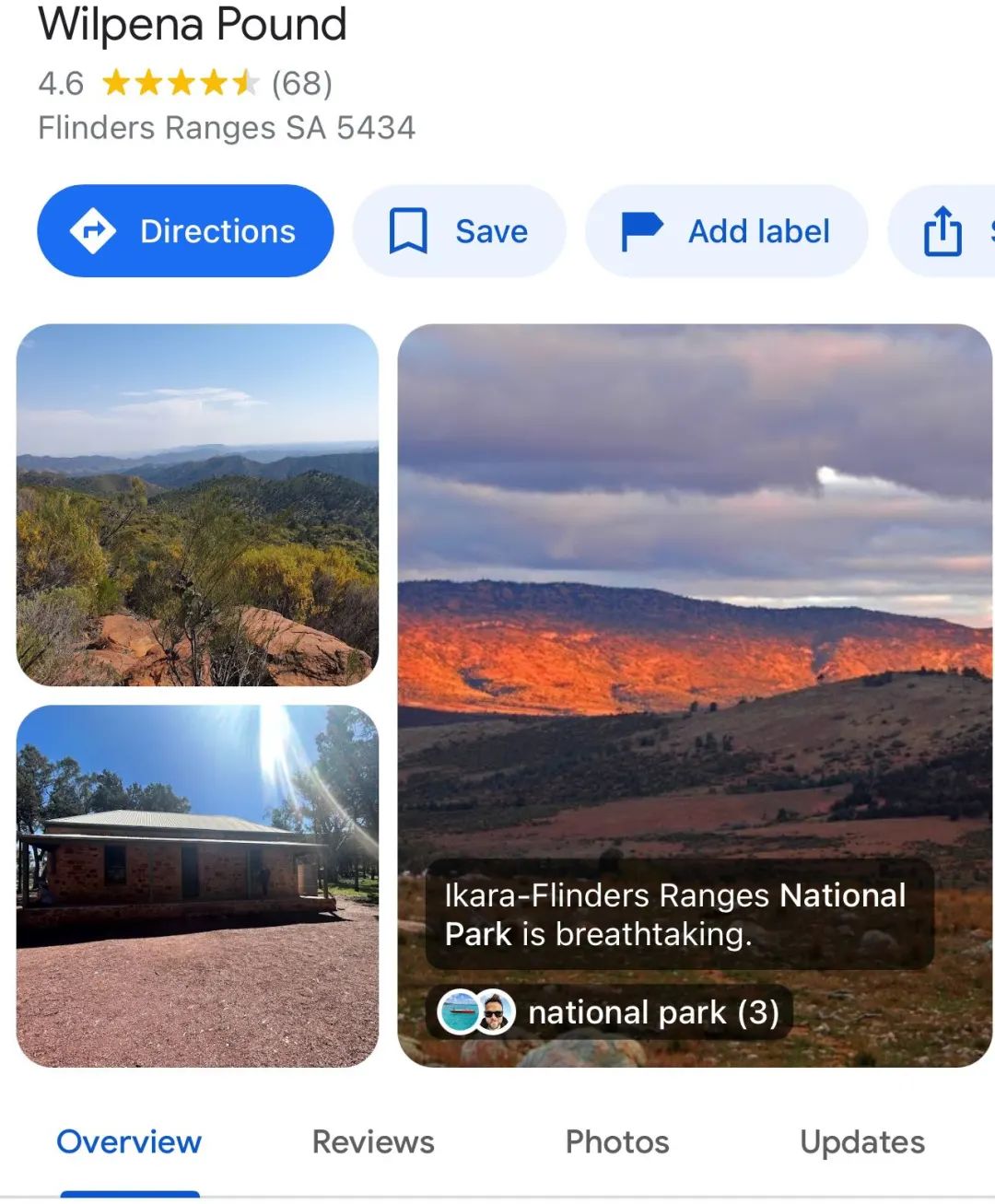Open the mountain vista photo
Screen dimensions: 995x1204
pos(197,504)
